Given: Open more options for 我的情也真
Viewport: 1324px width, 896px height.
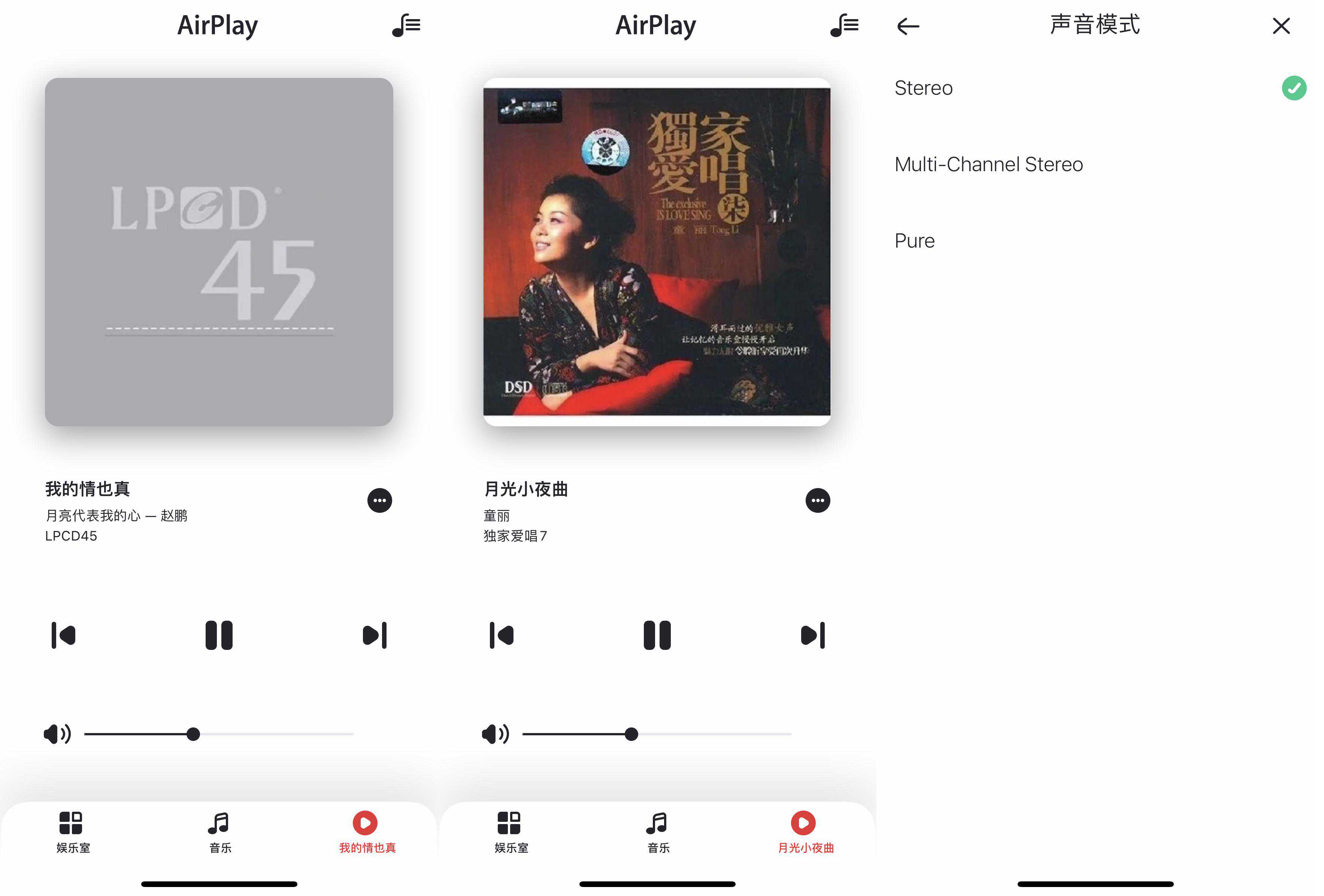Looking at the screenshot, I should click(x=379, y=501).
